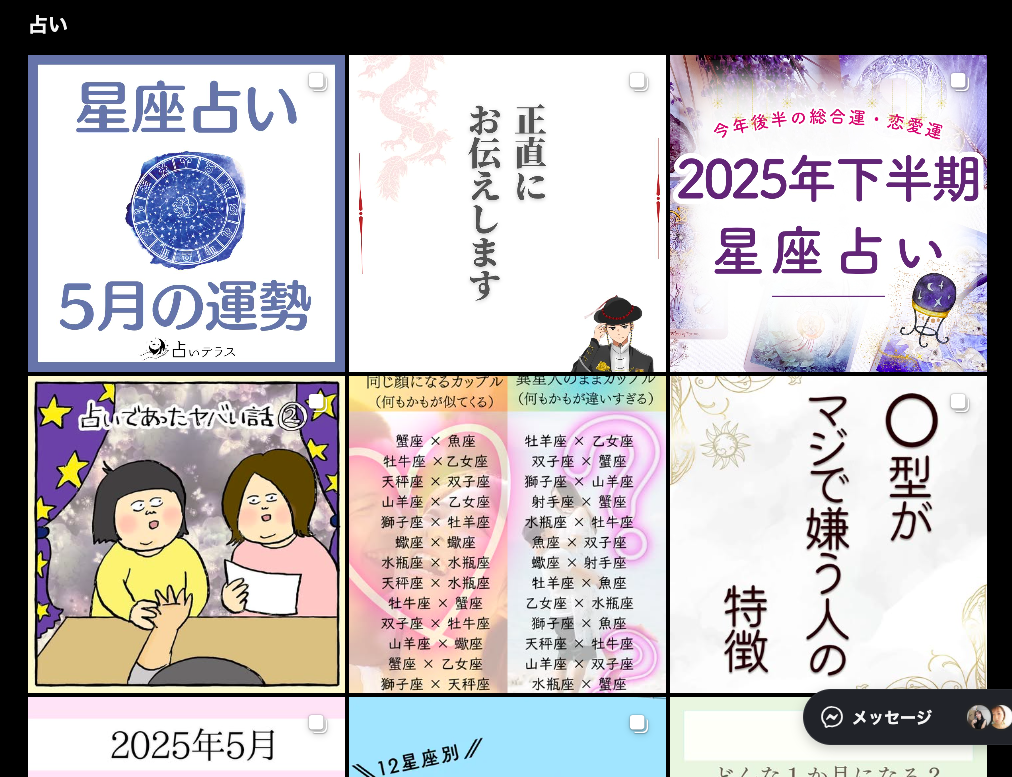1012x777 pixels.
Task: Open the 正直にお伝えします post
Action: coord(507,214)
